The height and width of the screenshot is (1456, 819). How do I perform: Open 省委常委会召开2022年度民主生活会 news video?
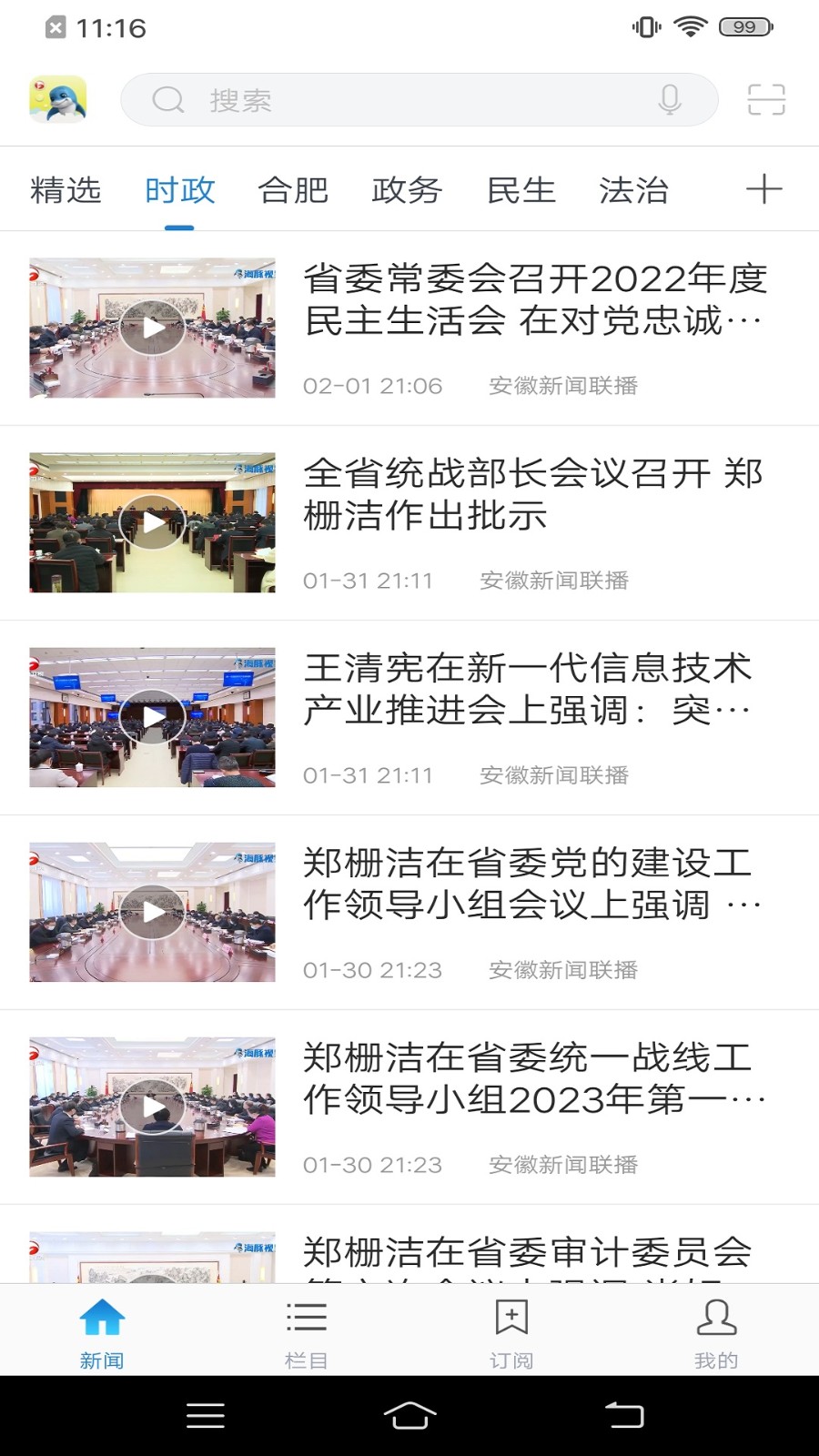tap(535, 300)
